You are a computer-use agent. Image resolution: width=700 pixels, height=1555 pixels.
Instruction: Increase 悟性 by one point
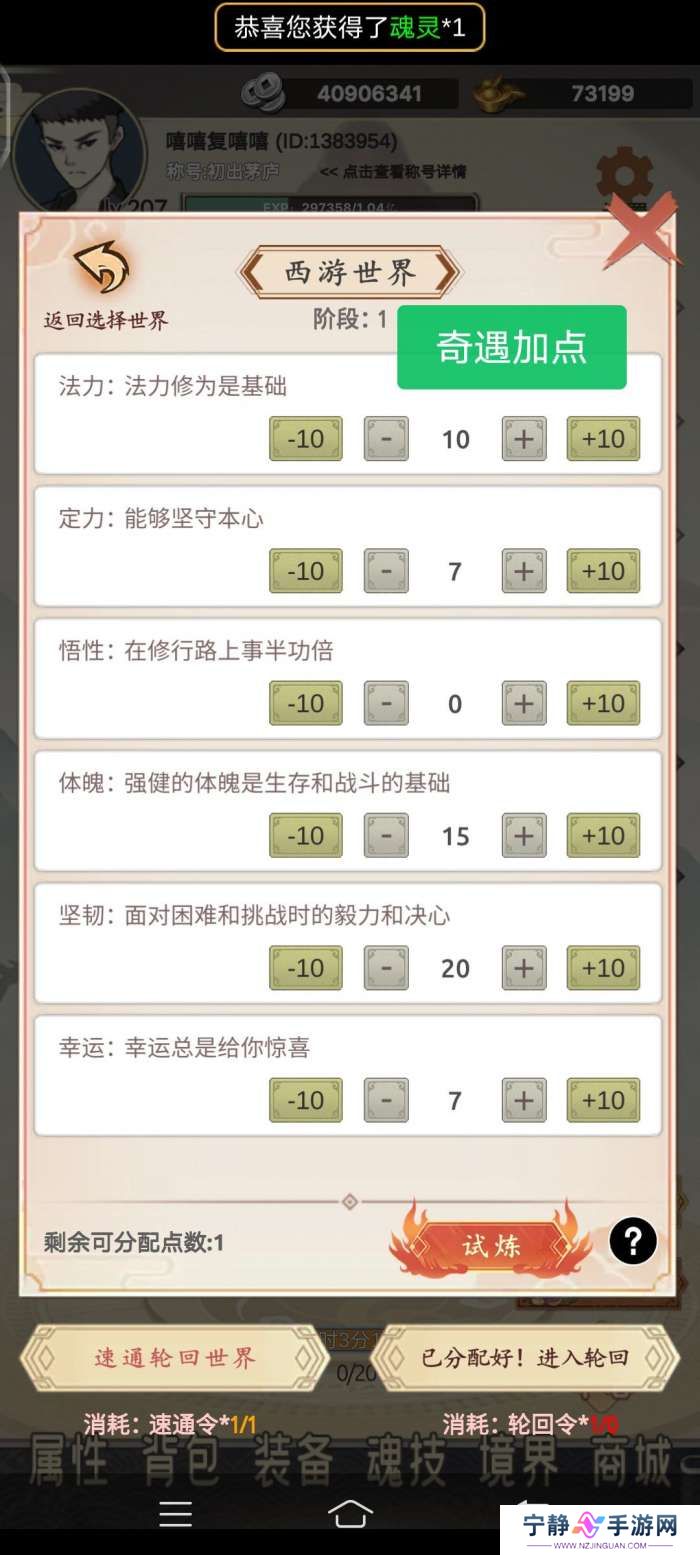tap(523, 703)
